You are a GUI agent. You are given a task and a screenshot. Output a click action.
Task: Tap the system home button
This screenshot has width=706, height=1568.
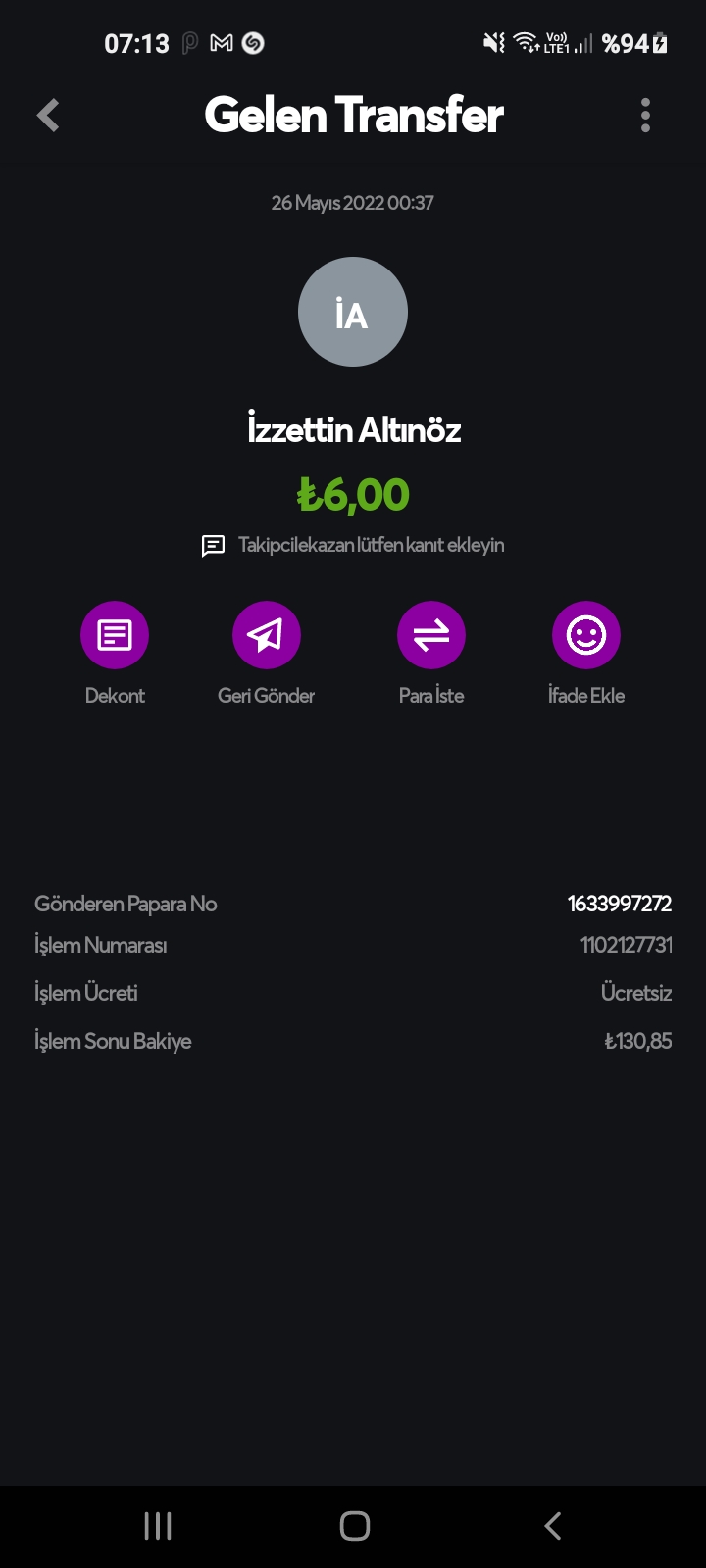coord(354,1526)
